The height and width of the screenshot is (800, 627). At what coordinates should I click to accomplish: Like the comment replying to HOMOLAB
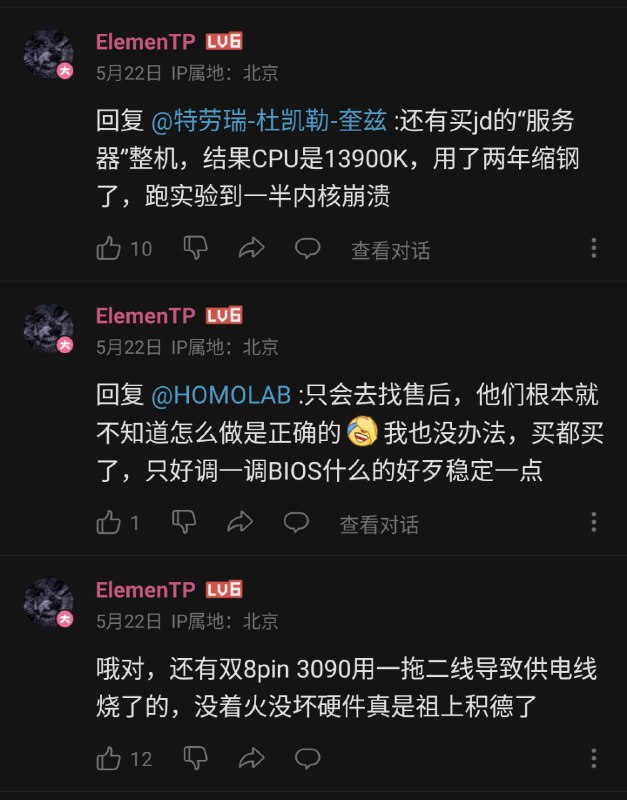pyautogui.click(x=109, y=521)
